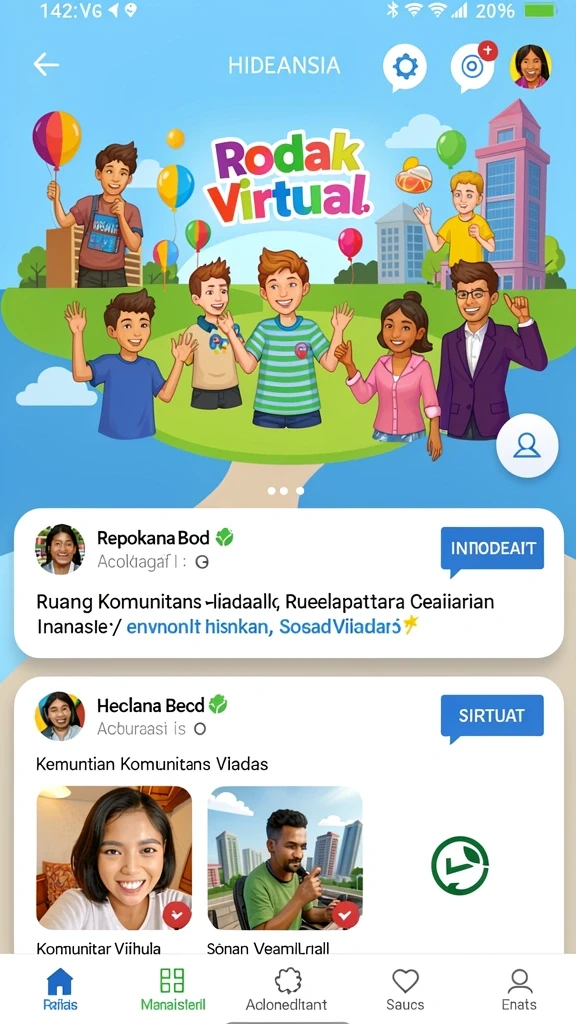Go back with the arrow icon
The width and height of the screenshot is (576, 1024).
46,64
